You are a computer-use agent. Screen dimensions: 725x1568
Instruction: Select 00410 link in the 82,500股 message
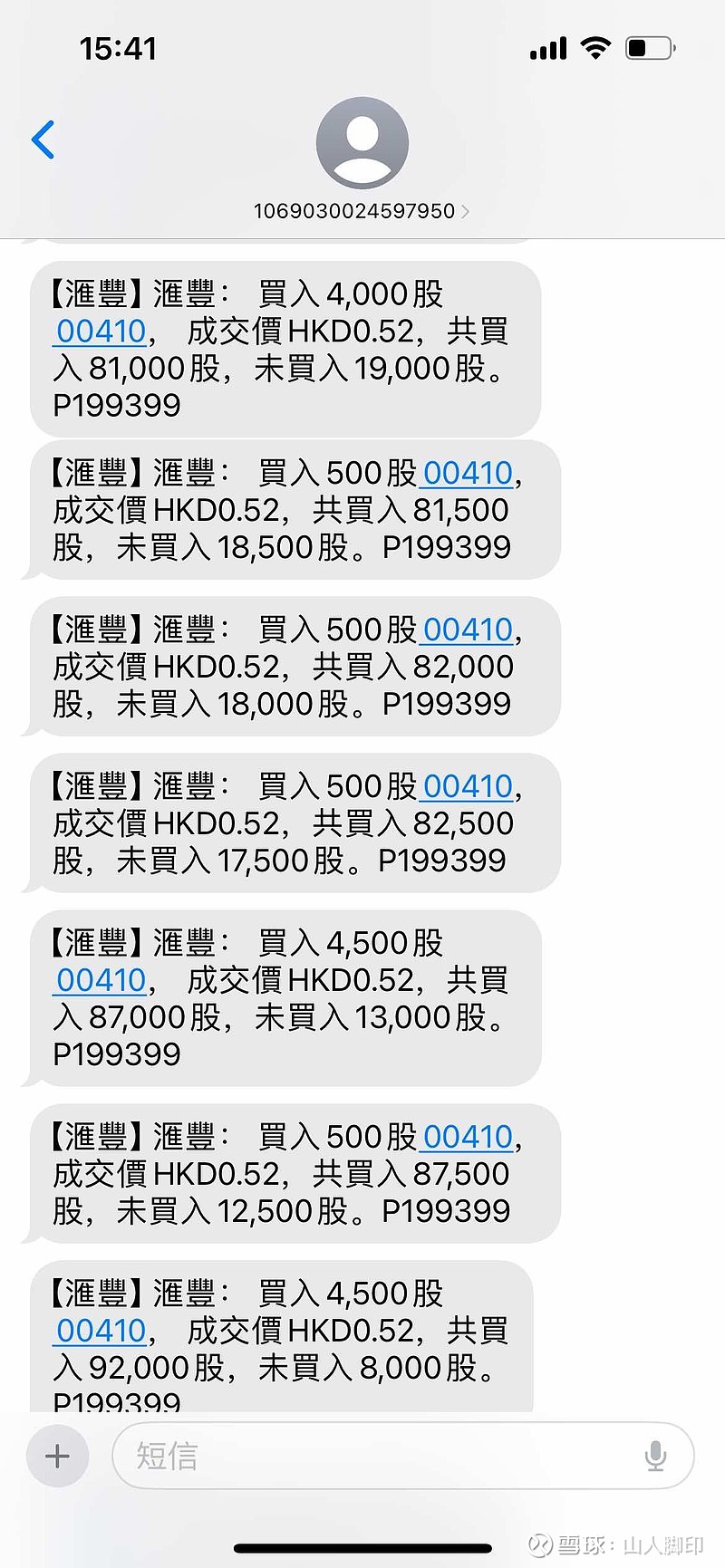[468, 786]
